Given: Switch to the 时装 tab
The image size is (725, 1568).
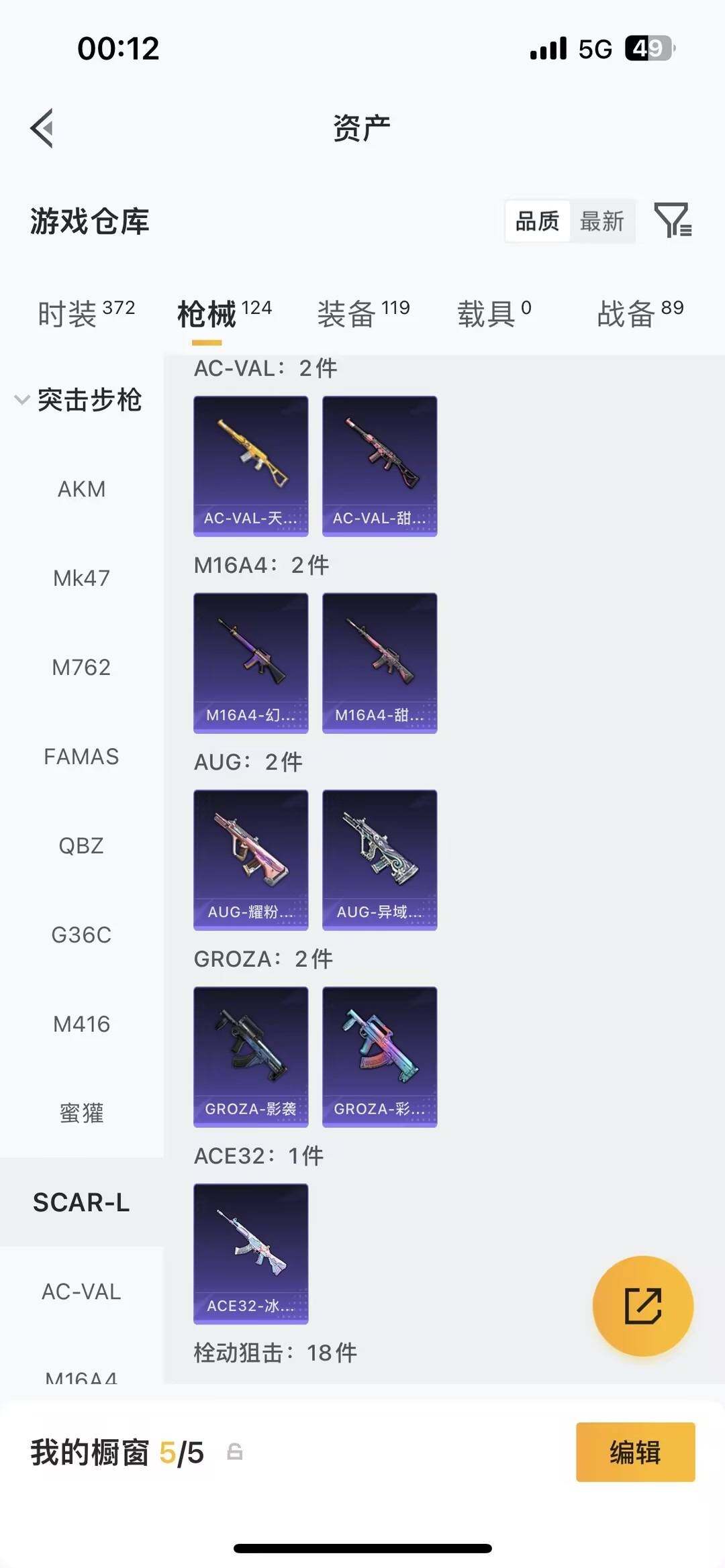Looking at the screenshot, I should (86, 313).
